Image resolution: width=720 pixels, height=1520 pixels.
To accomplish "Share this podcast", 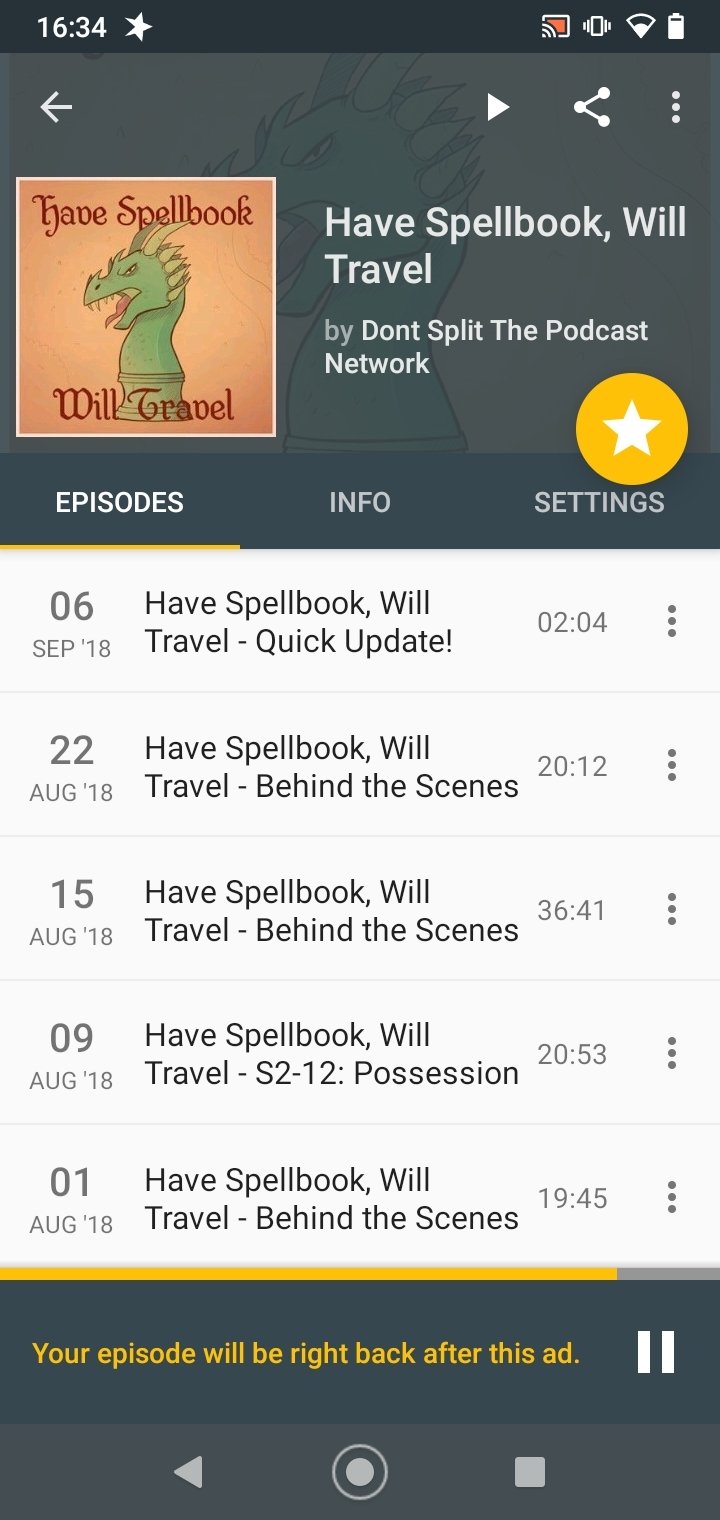I will (592, 107).
